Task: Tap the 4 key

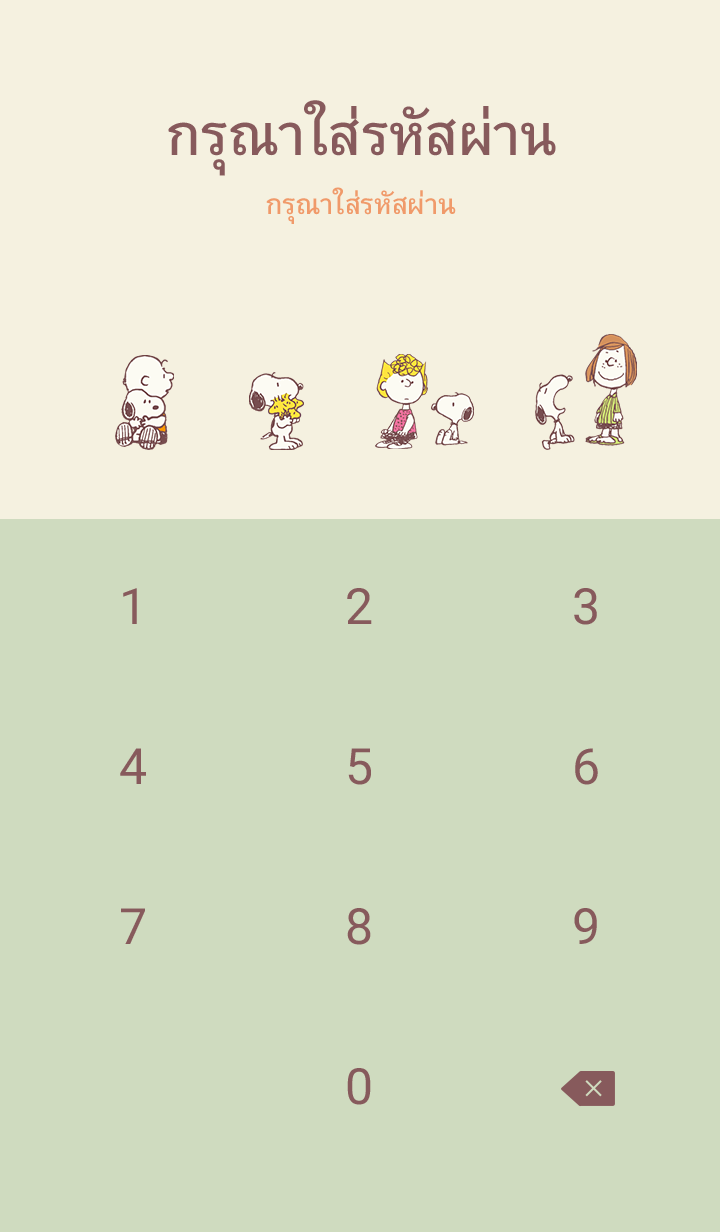Action: point(132,767)
